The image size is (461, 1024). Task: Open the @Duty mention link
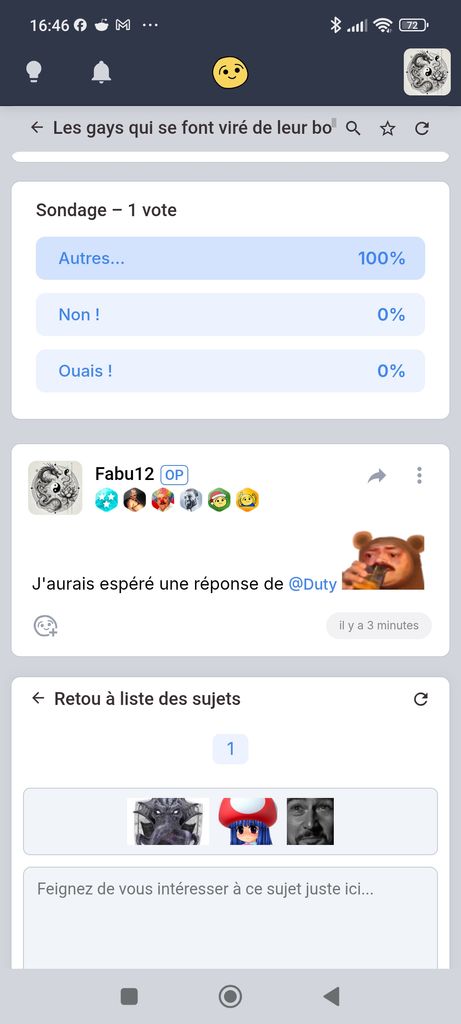pos(313,584)
